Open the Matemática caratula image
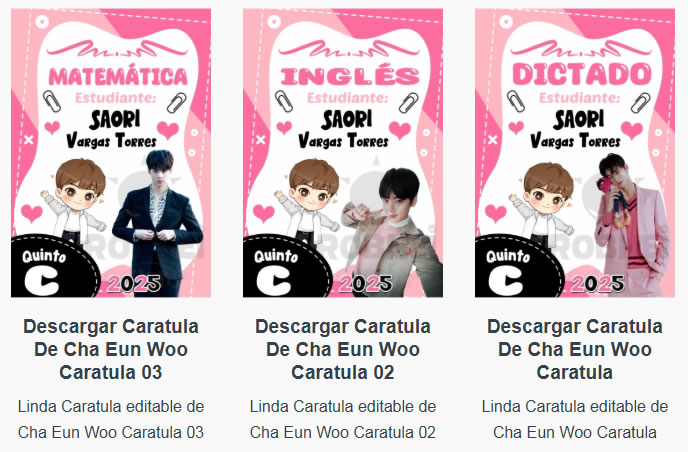Image resolution: width=688 pixels, height=452 pixels. (111, 153)
